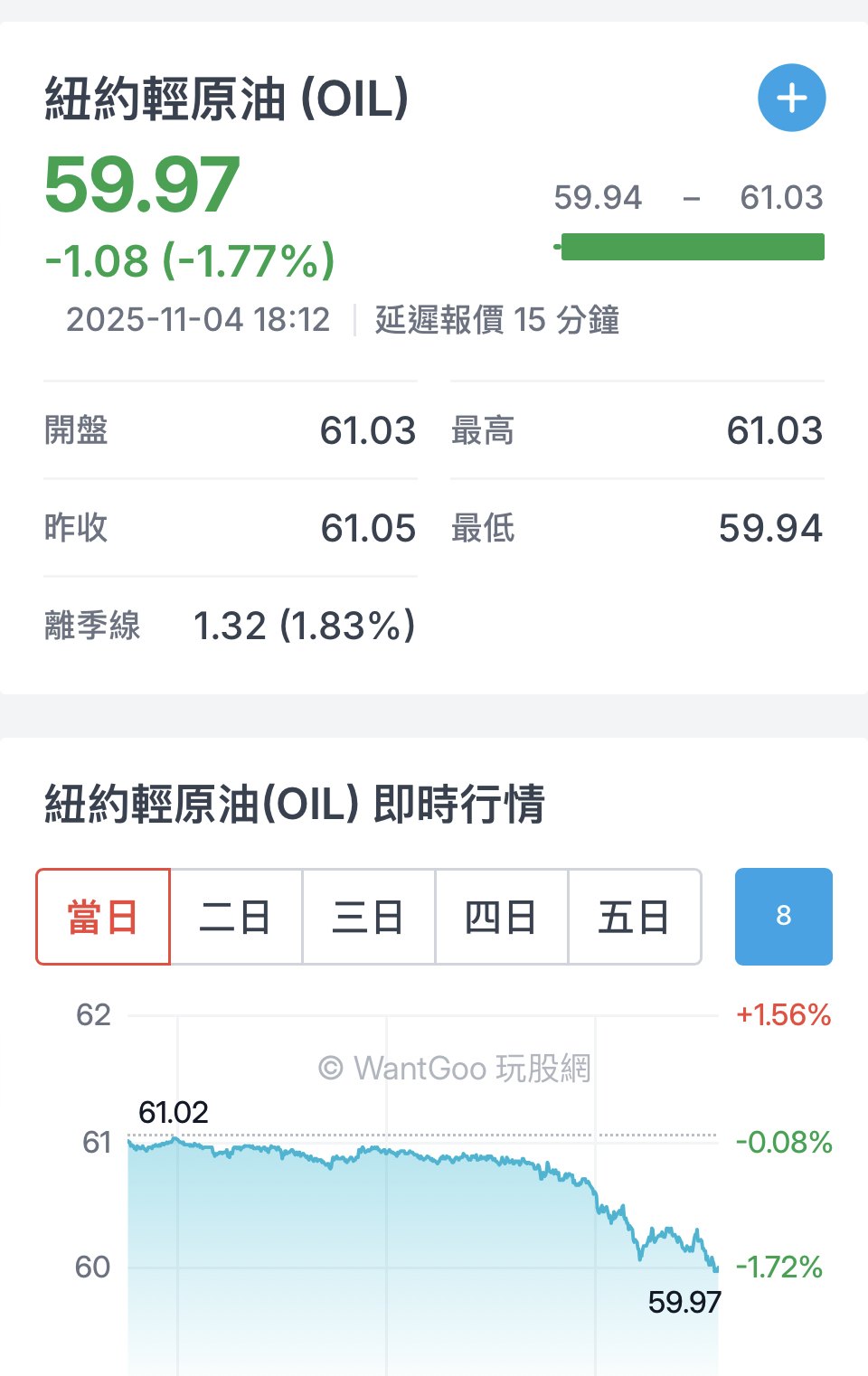Switch chart to 二日 range

pos(236,917)
